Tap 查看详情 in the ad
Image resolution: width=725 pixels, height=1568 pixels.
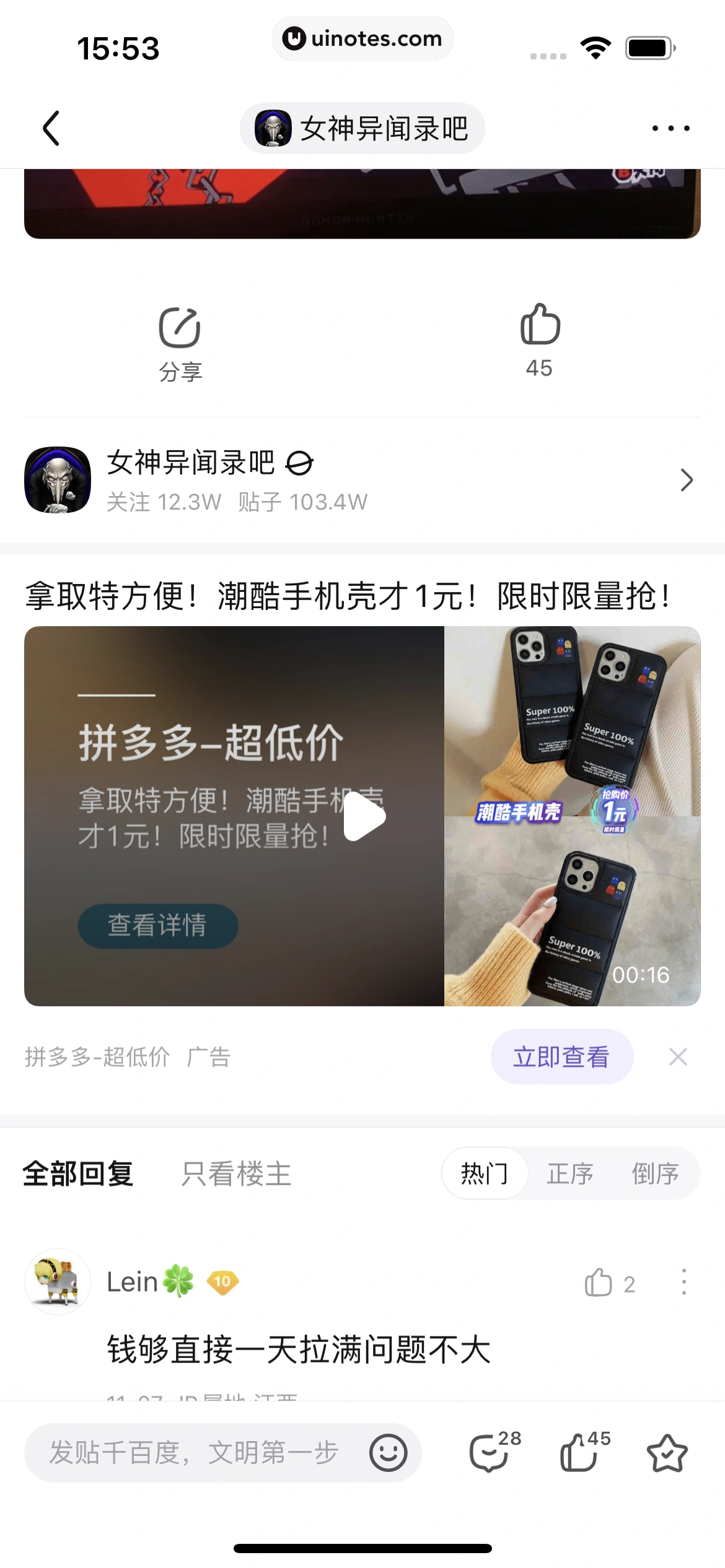157,925
